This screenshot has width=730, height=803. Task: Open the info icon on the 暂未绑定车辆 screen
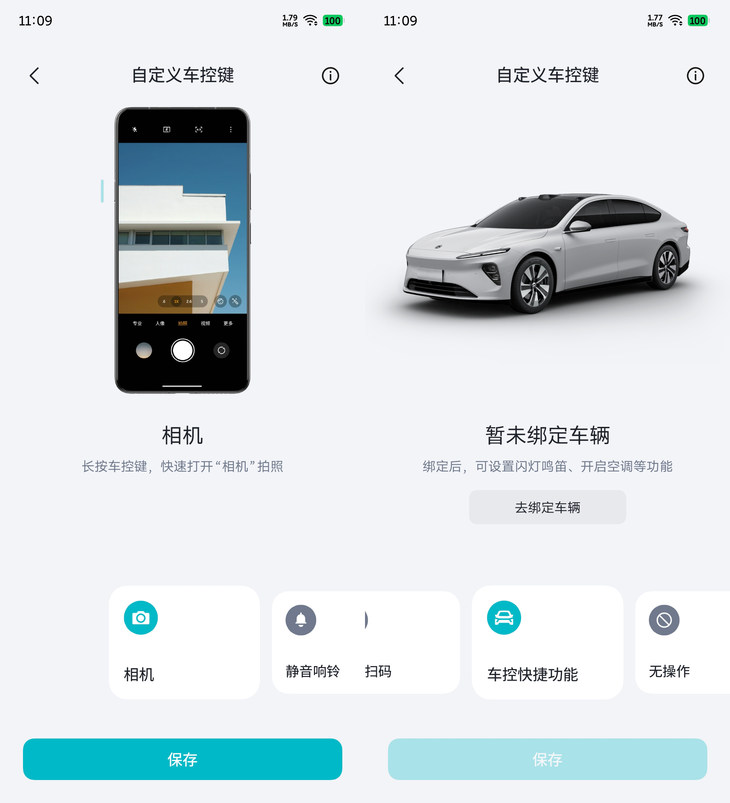click(696, 76)
